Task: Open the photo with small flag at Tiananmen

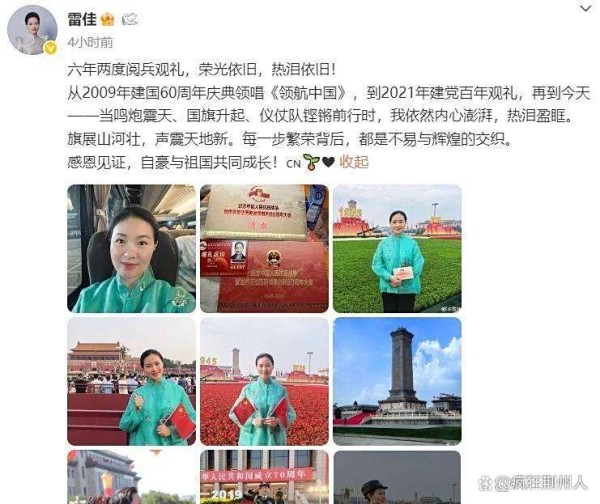Action: coord(131,381)
